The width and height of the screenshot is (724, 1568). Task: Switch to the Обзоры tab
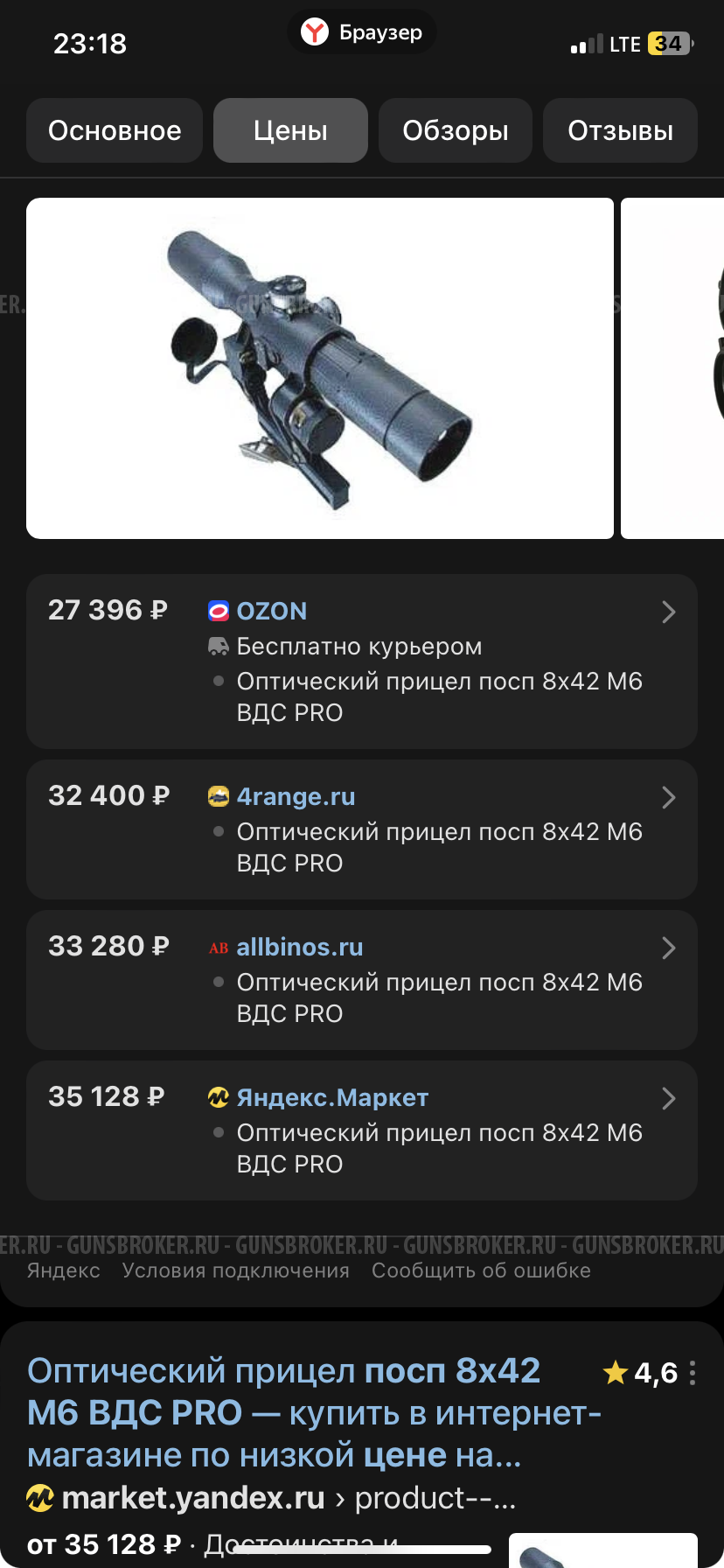coord(455,129)
